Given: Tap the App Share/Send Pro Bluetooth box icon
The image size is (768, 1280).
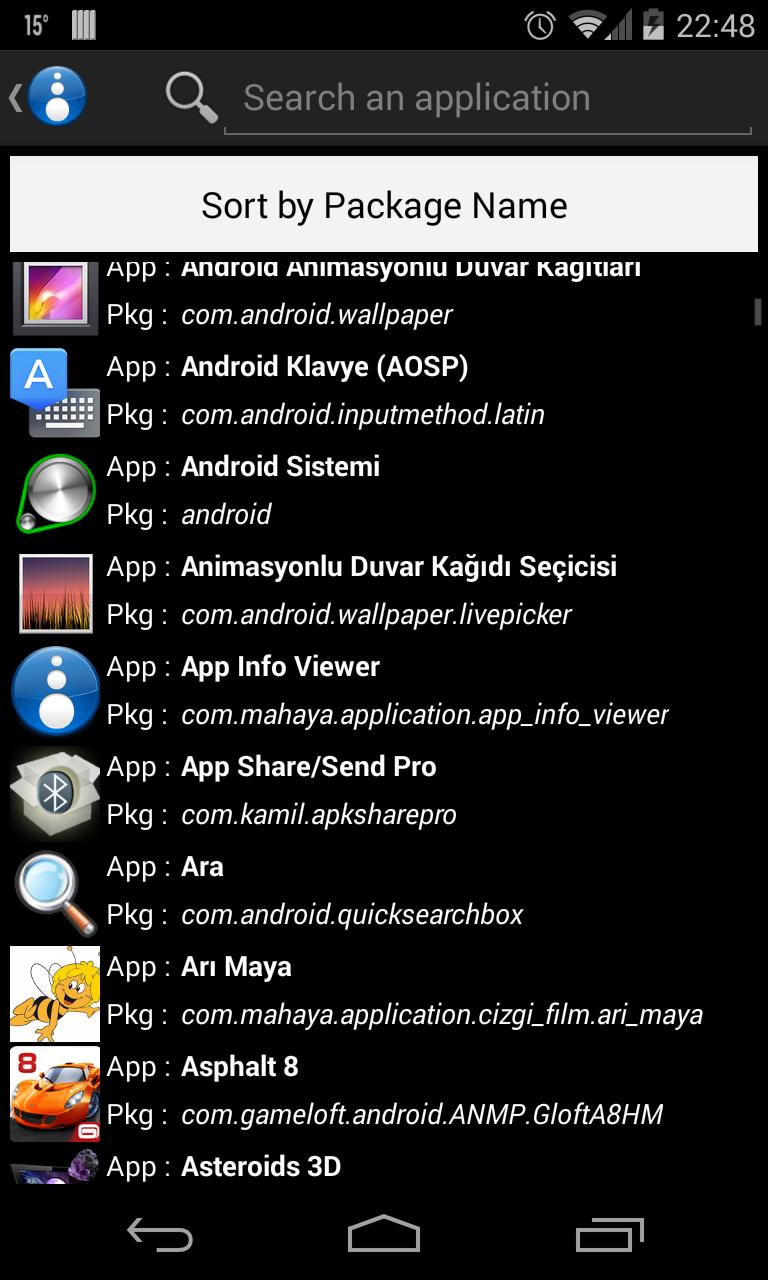Looking at the screenshot, I should point(54,792).
